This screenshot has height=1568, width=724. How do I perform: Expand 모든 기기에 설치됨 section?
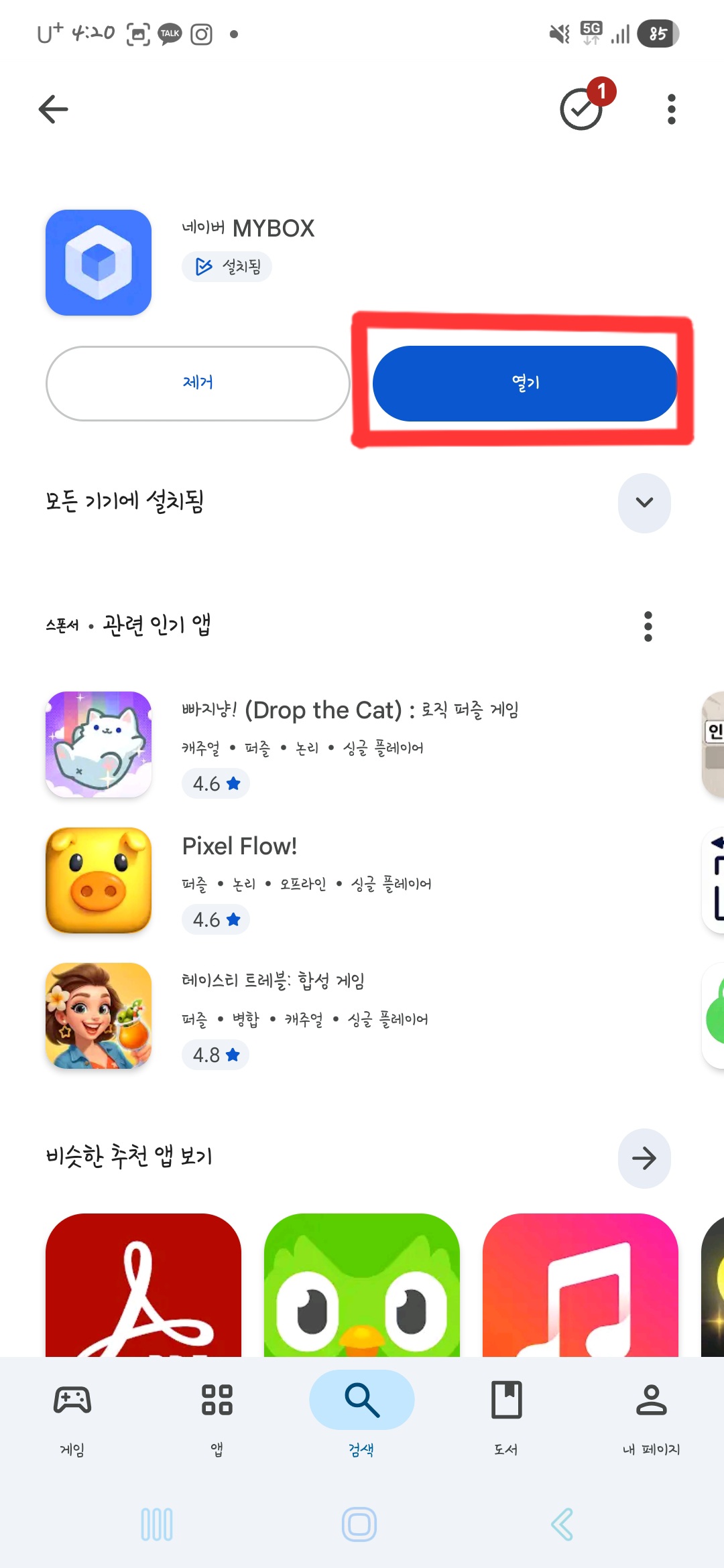tap(644, 503)
